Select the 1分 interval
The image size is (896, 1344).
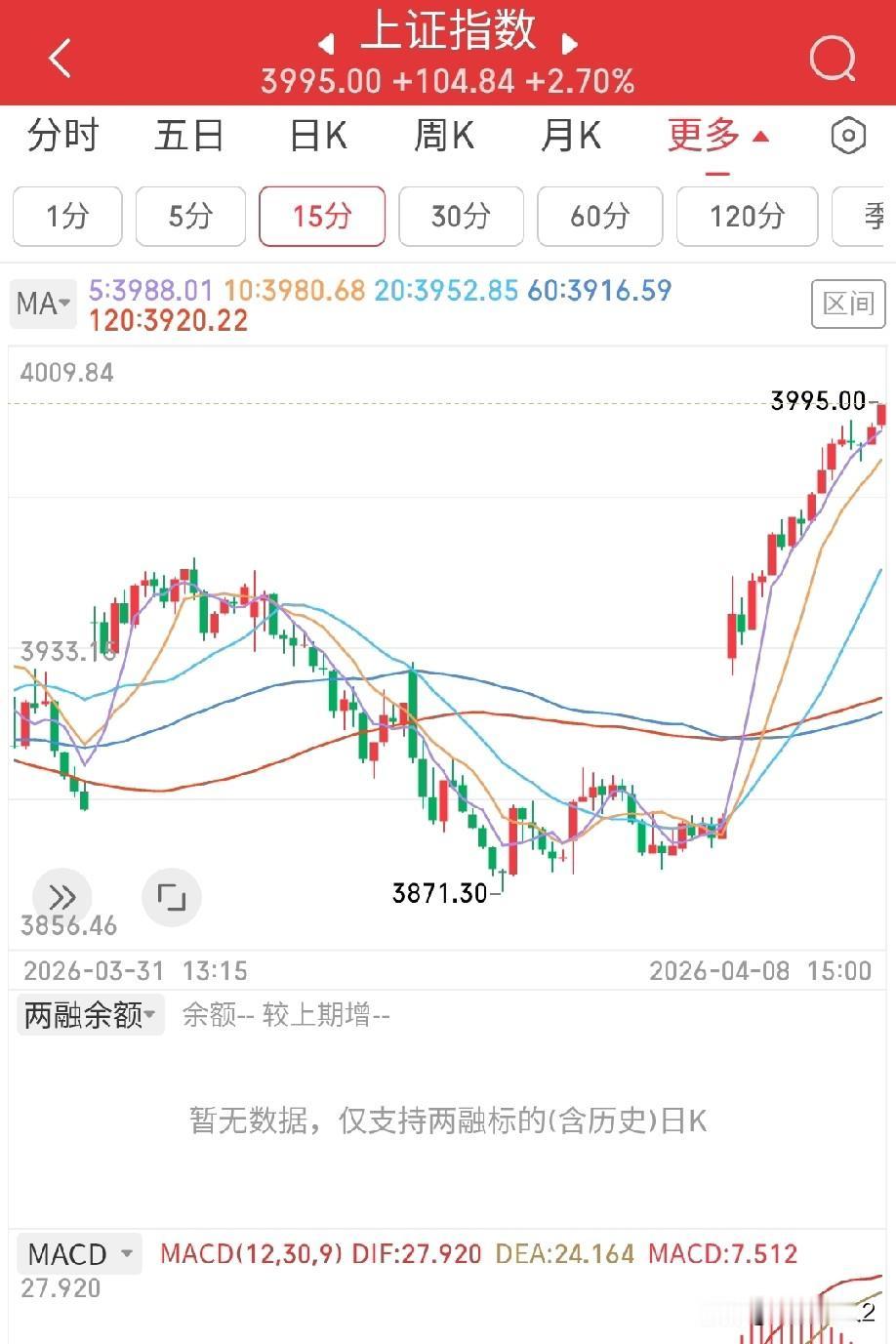pyautogui.click(x=66, y=217)
